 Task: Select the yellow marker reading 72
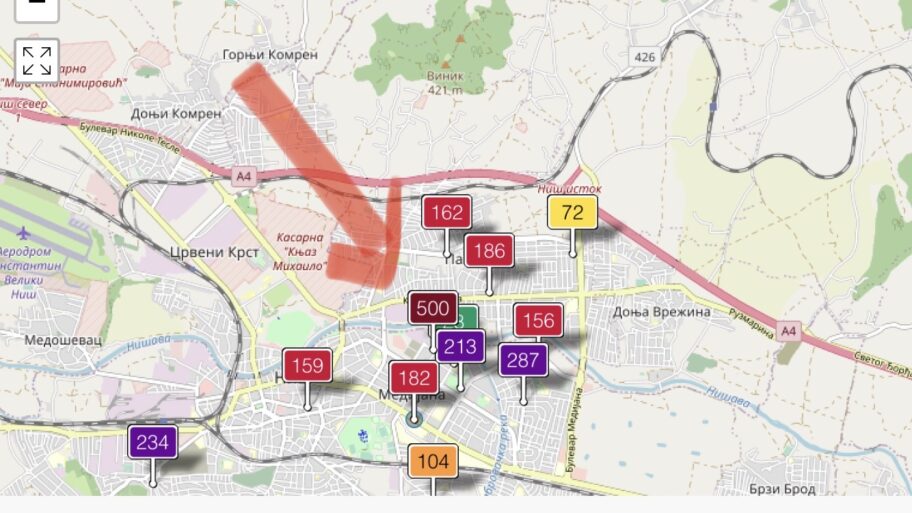[x=572, y=212]
